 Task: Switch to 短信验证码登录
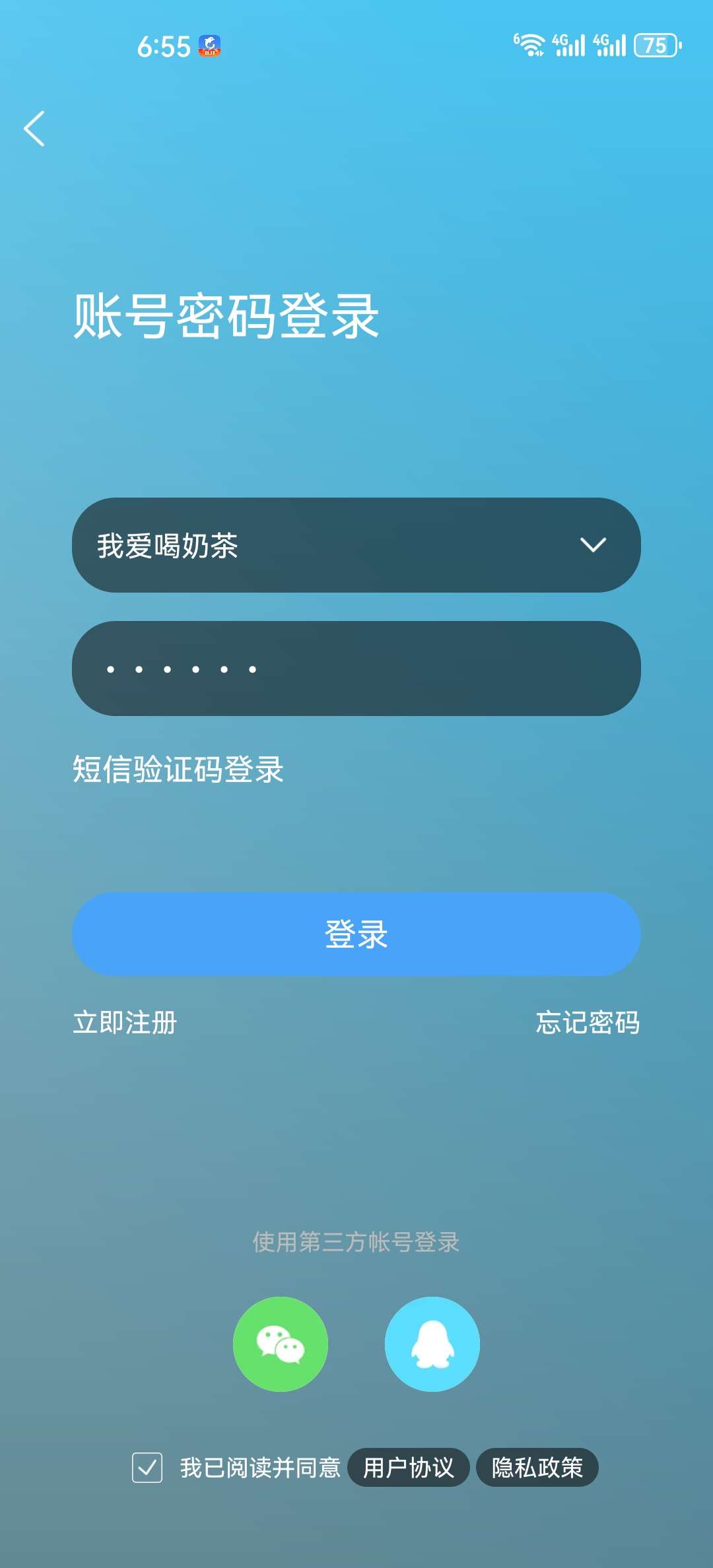click(x=178, y=769)
